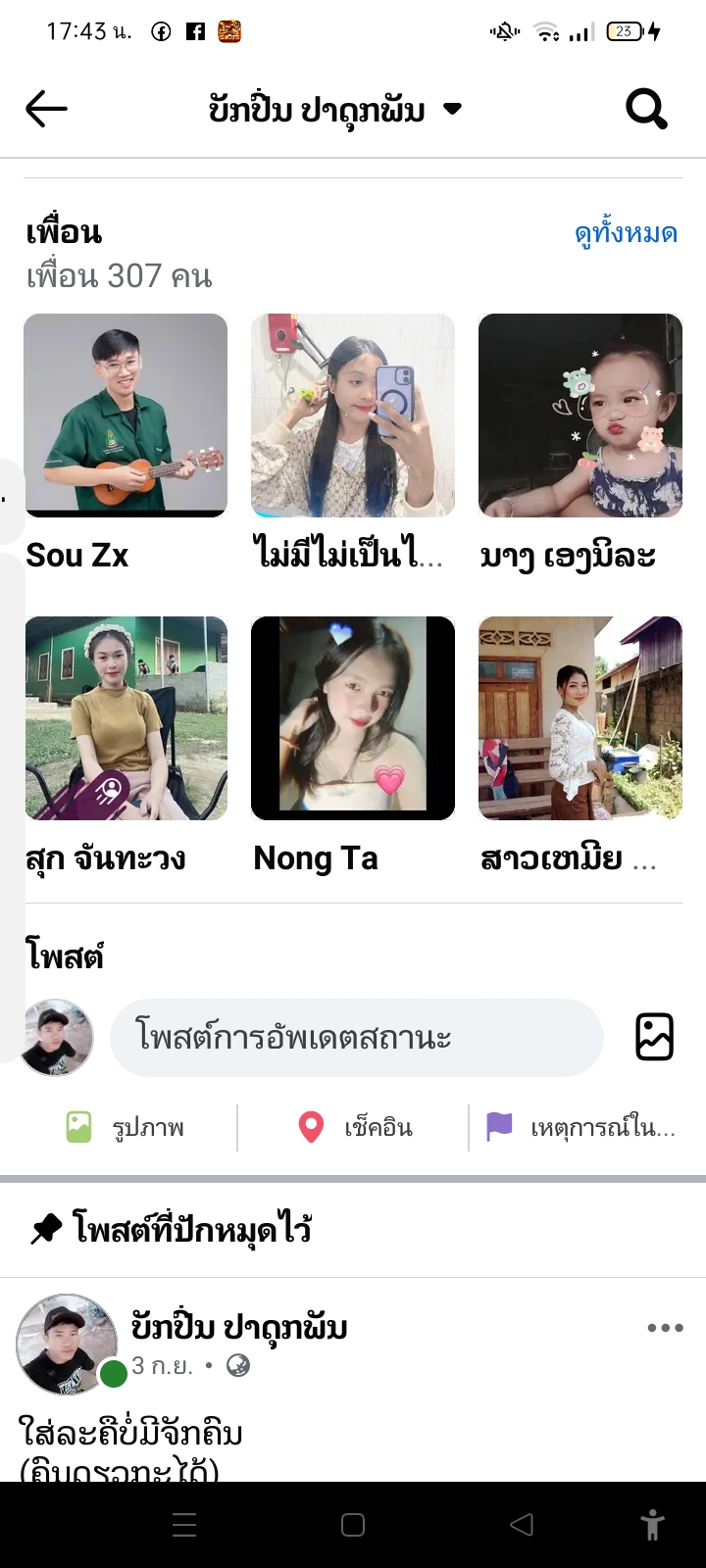Open the search magnifier icon
This screenshot has width=706, height=1568.
click(646, 109)
